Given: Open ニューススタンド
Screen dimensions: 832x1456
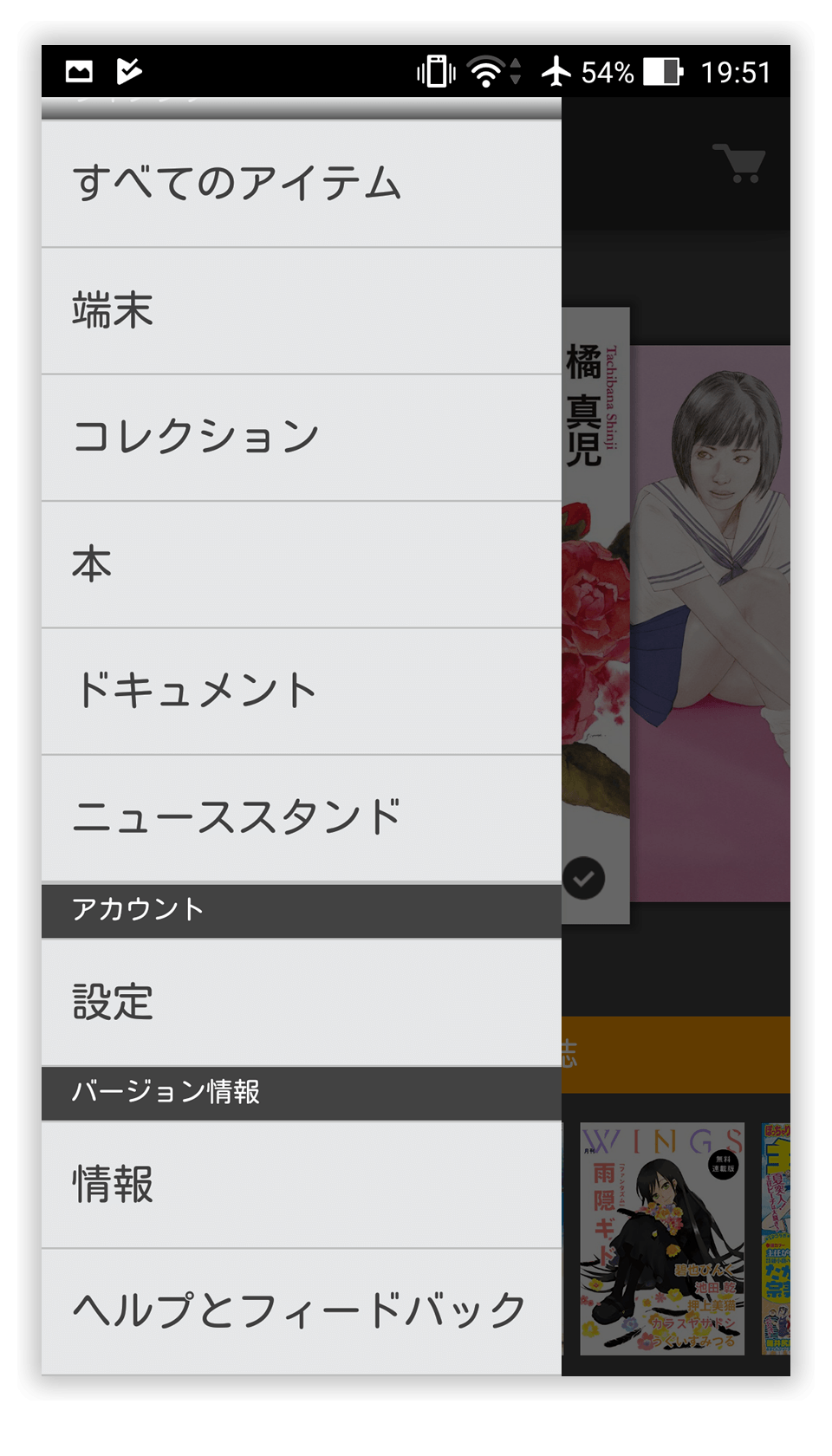Looking at the screenshot, I should (x=301, y=818).
